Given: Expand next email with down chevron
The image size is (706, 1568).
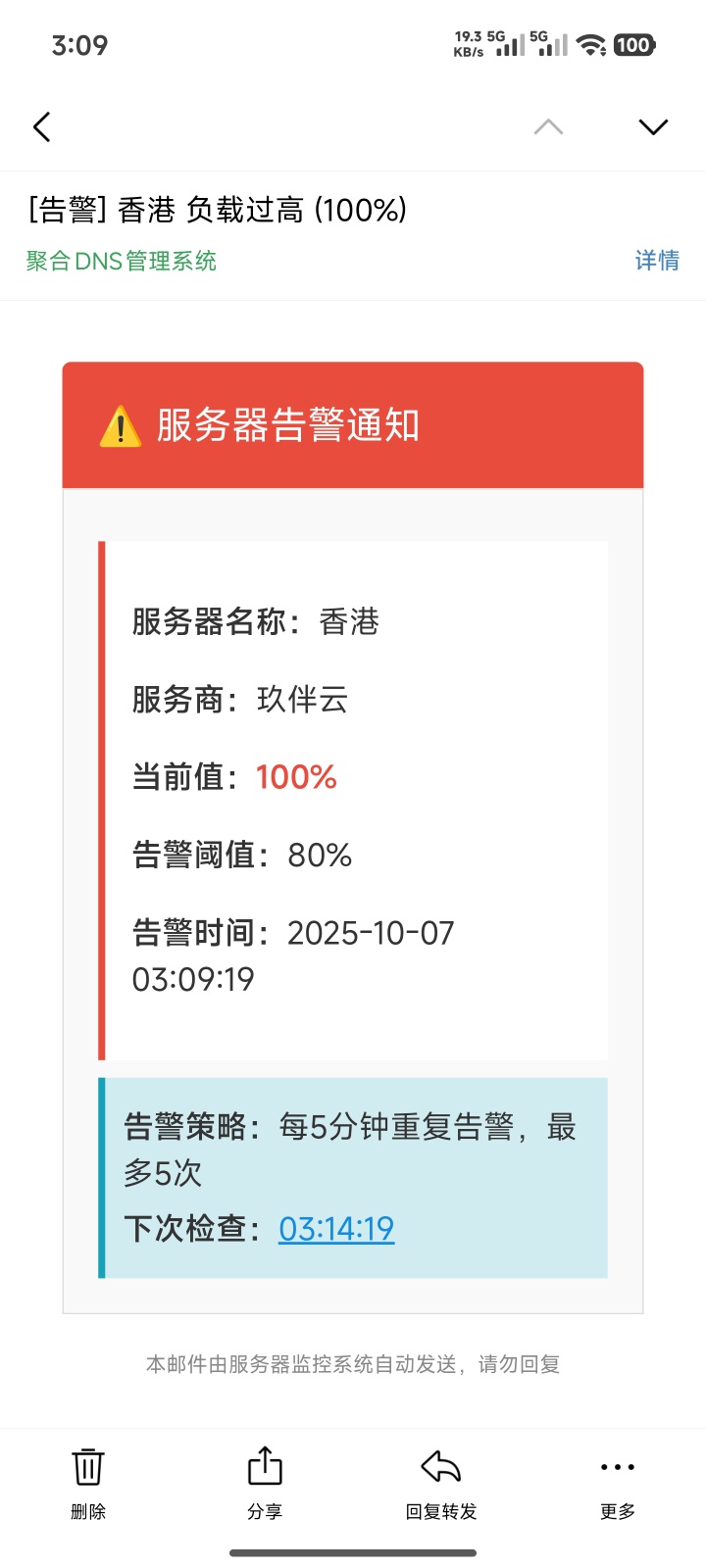Looking at the screenshot, I should tap(653, 126).
